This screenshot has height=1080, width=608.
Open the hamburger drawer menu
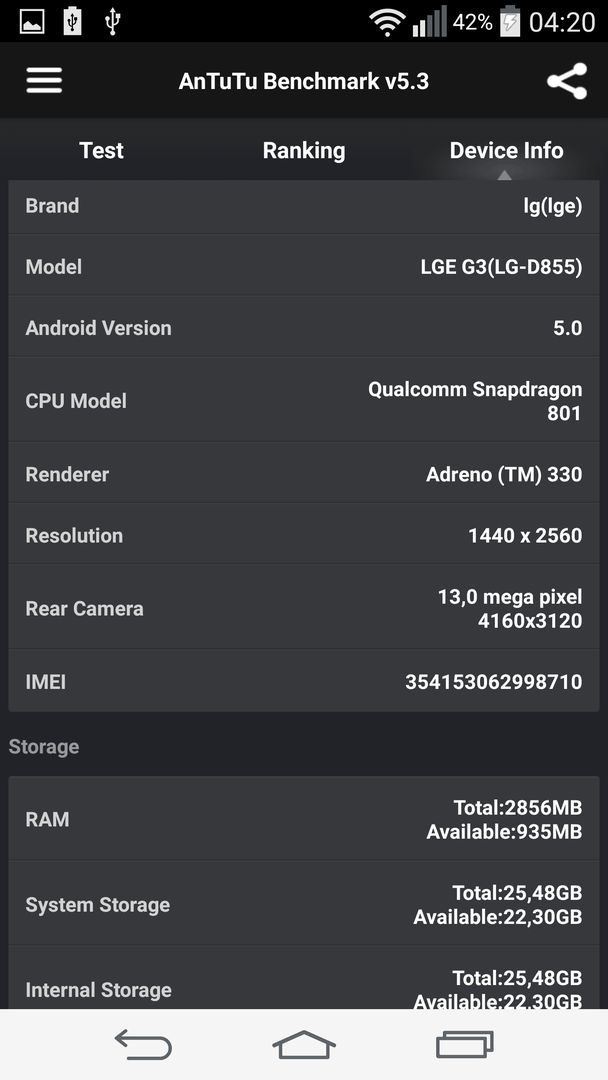tap(44, 81)
